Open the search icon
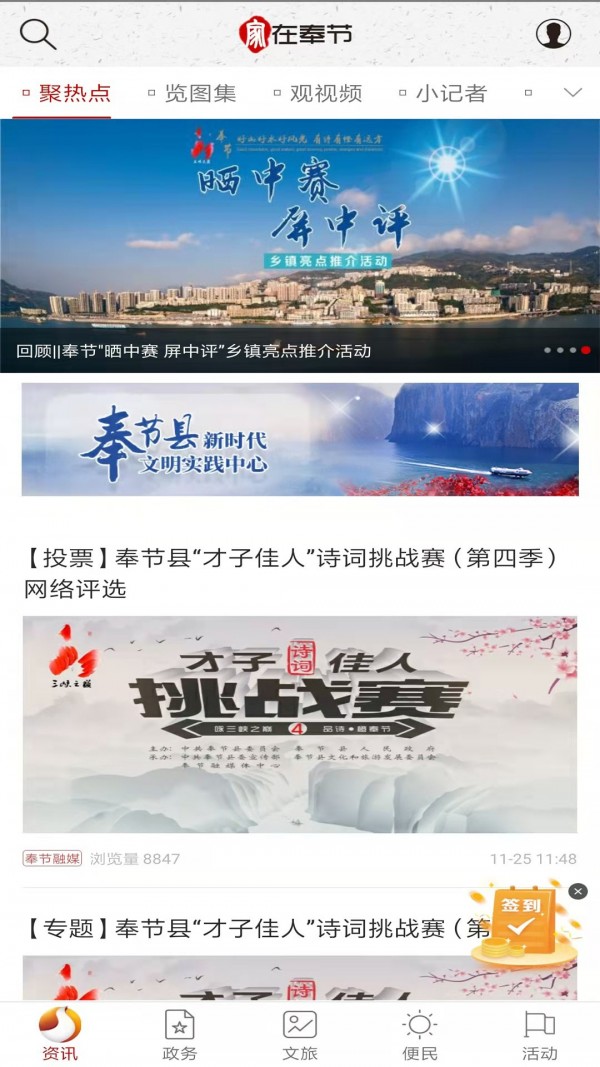The image size is (600, 1067). coord(38,34)
